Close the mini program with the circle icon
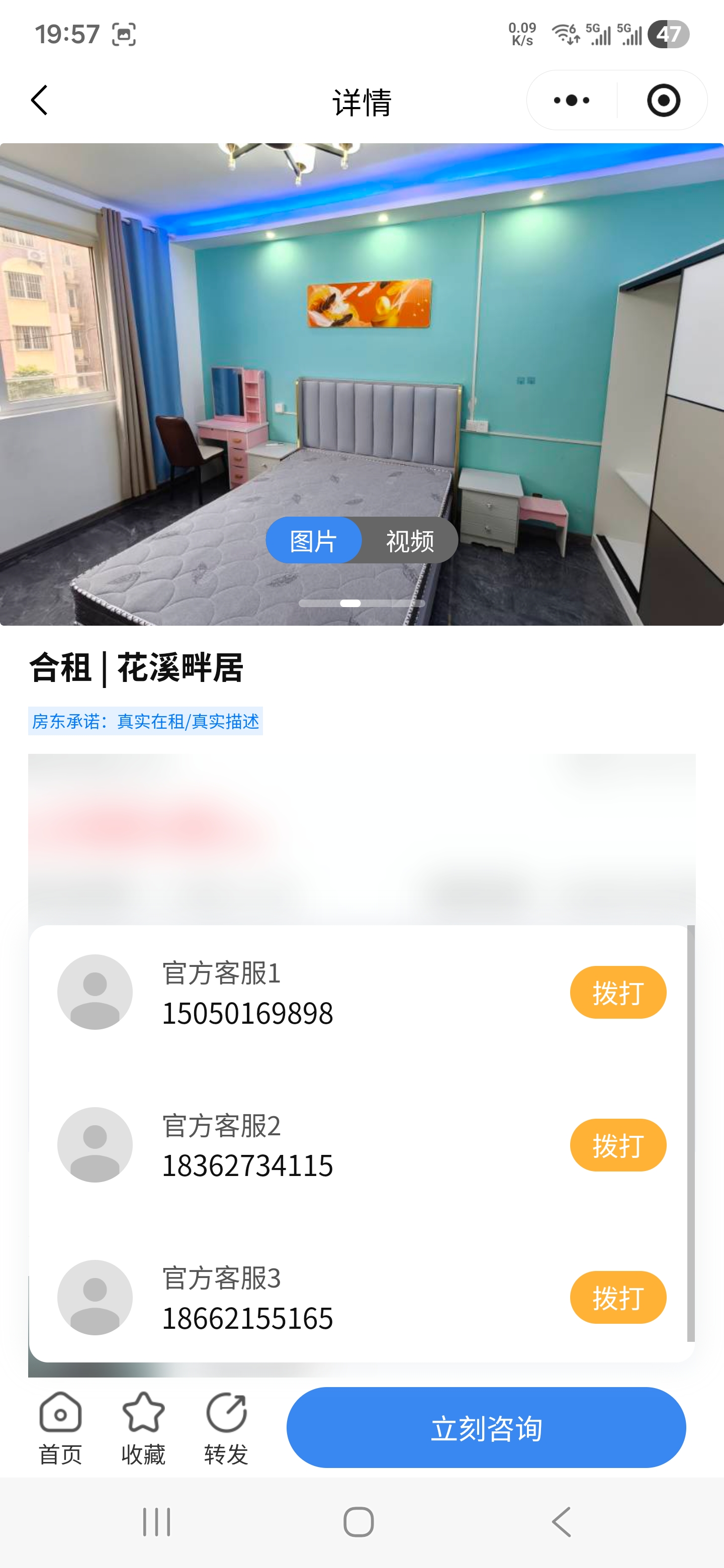The height and width of the screenshot is (1568, 724). pos(663,101)
